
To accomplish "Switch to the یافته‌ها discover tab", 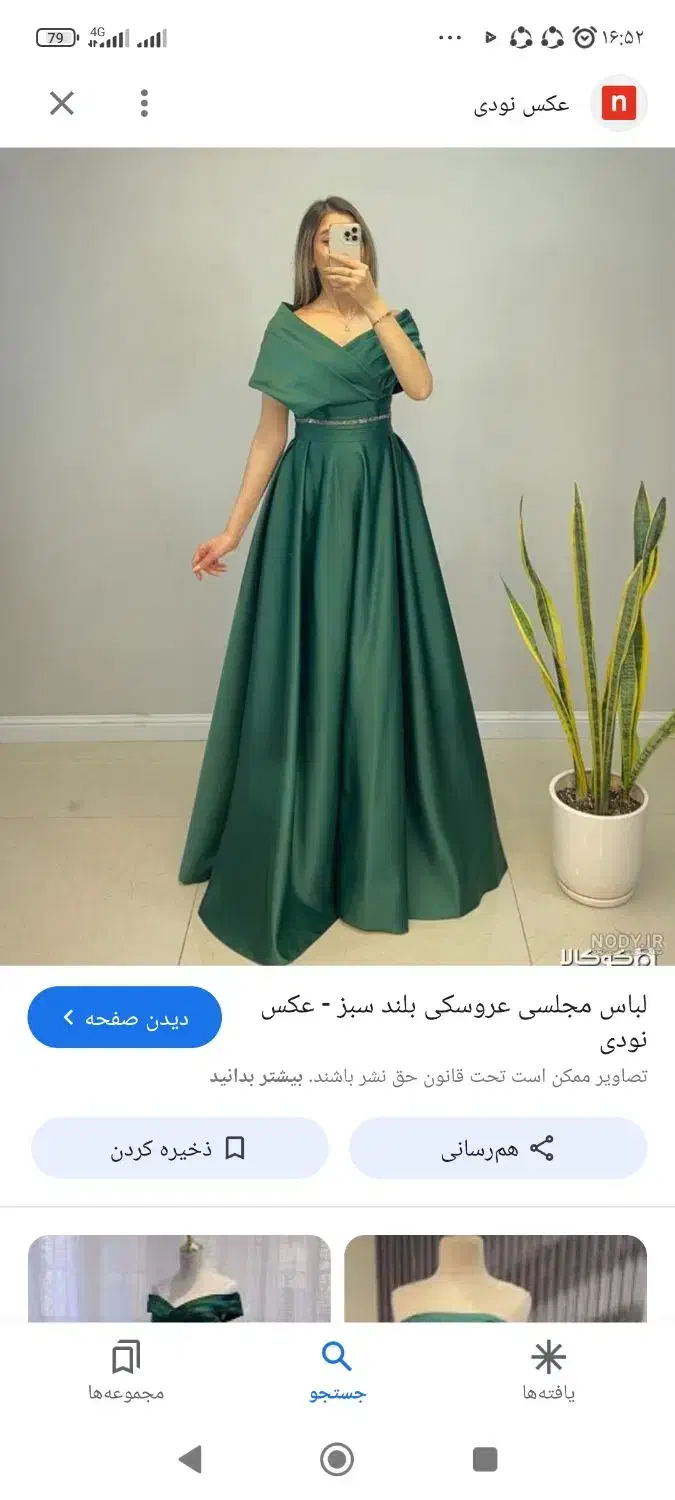I will tap(548, 1370).
